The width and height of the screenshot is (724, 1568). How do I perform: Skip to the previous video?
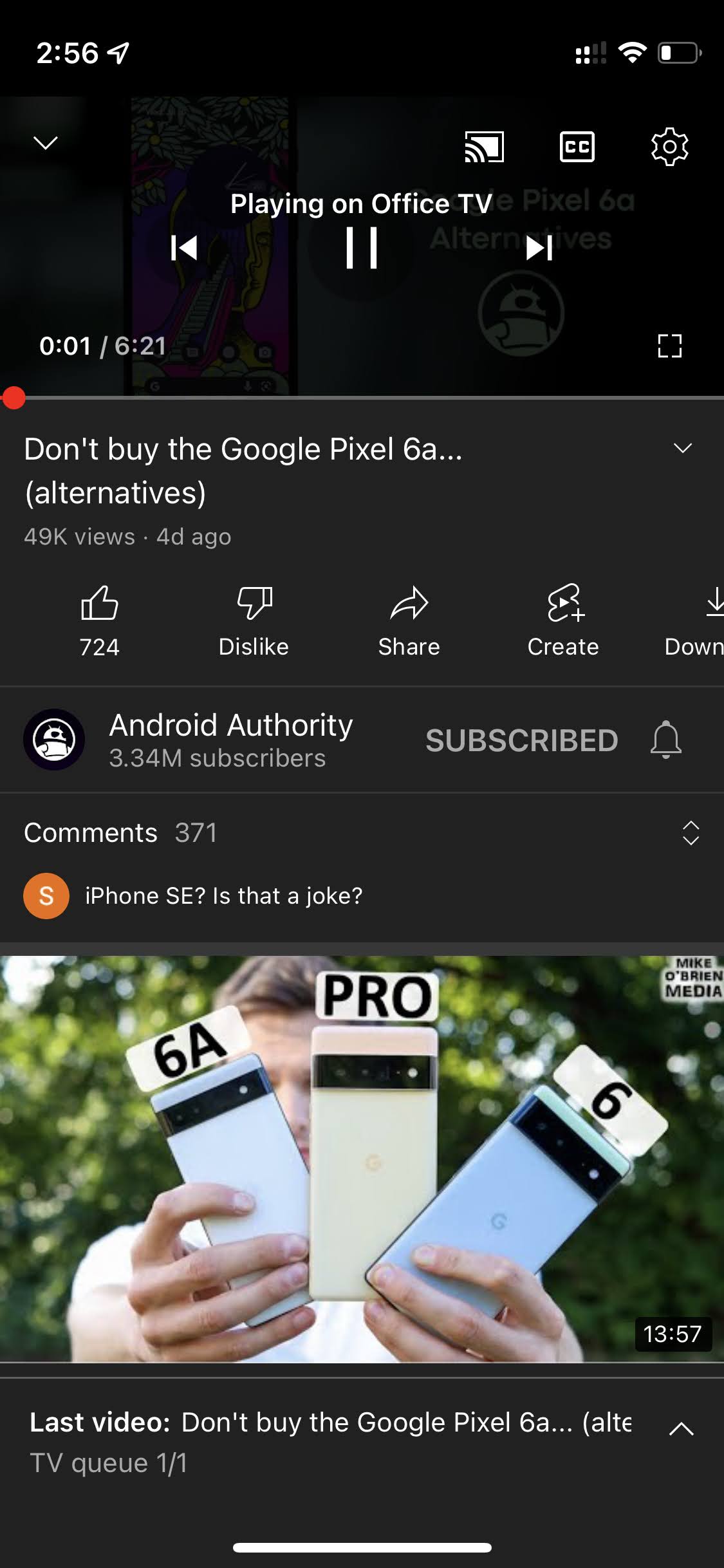[184, 248]
